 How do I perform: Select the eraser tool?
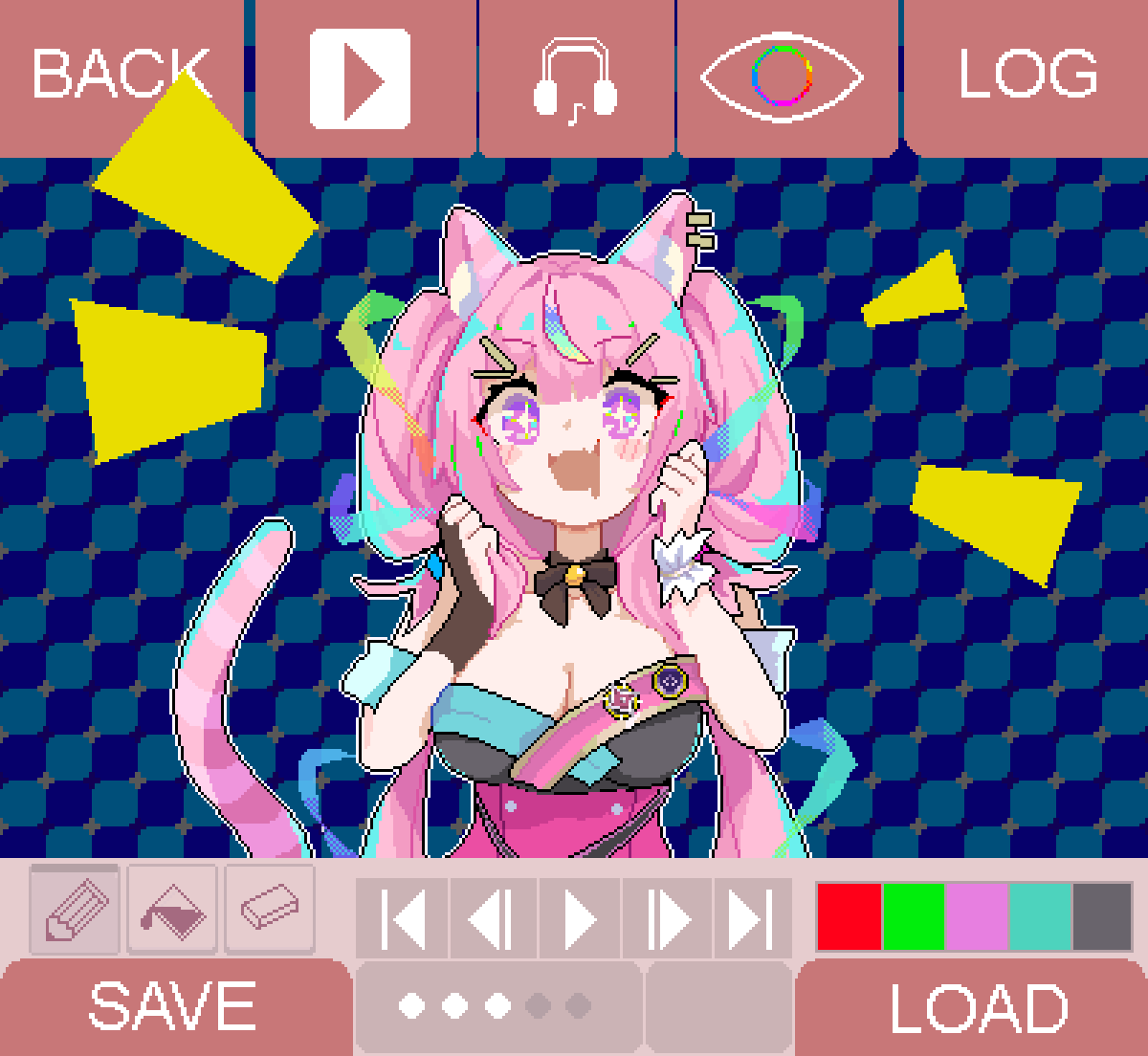(269, 910)
